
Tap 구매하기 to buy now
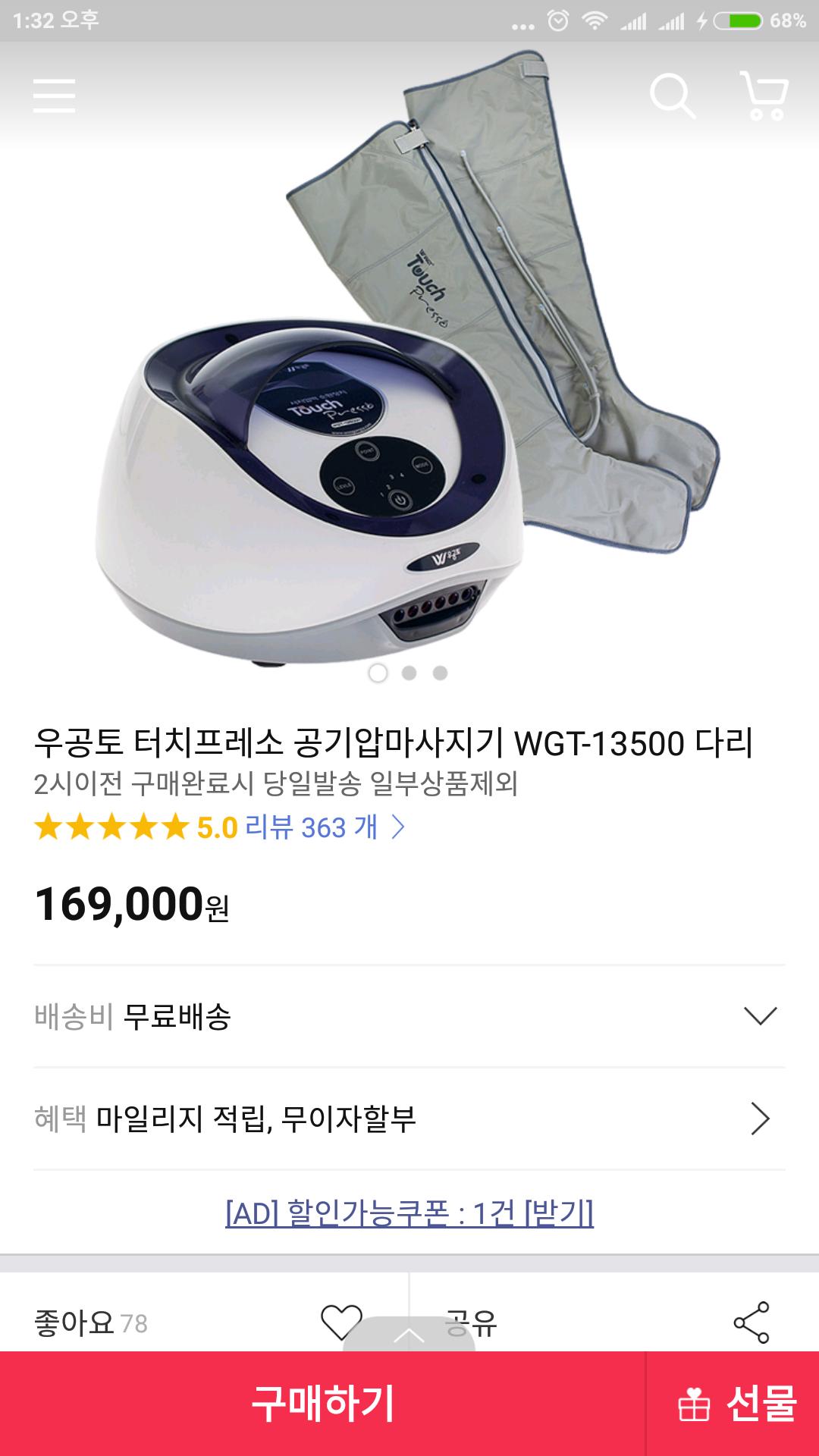tap(323, 1404)
